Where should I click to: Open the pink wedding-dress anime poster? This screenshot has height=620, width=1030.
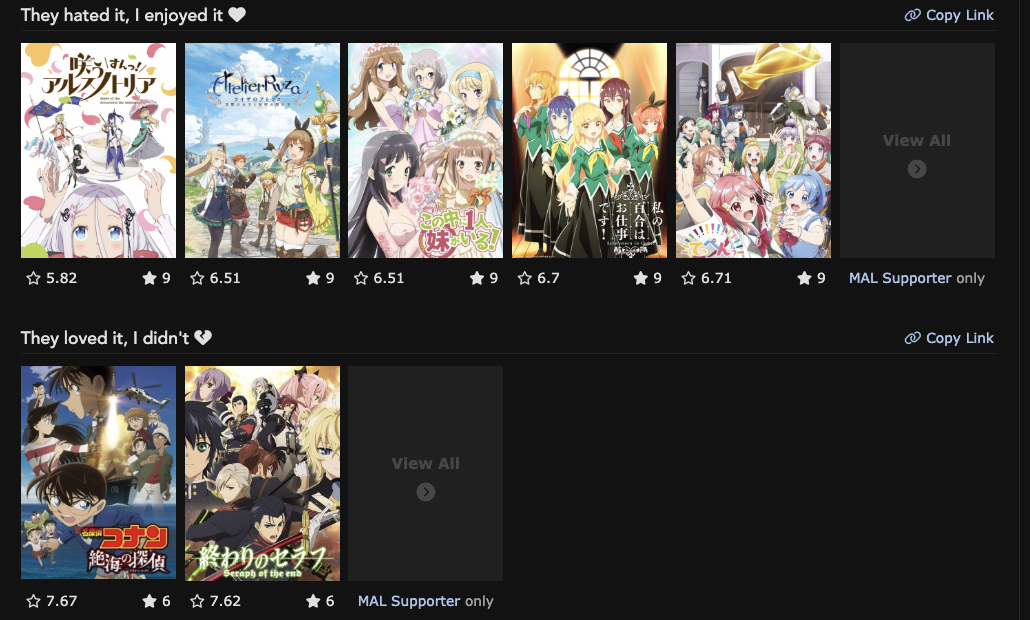click(x=425, y=150)
